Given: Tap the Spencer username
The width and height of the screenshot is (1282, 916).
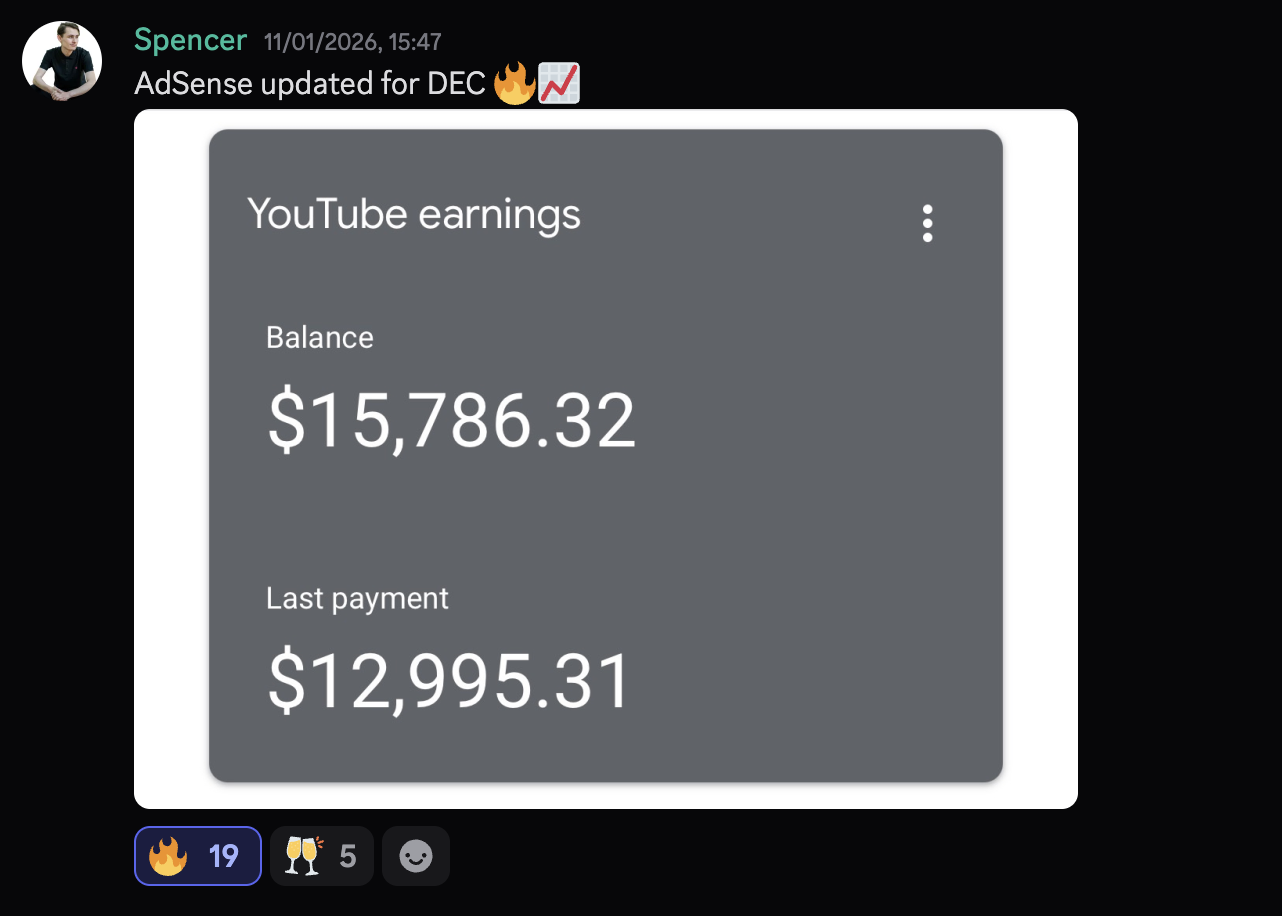Looking at the screenshot, I should tap(190, 40).
